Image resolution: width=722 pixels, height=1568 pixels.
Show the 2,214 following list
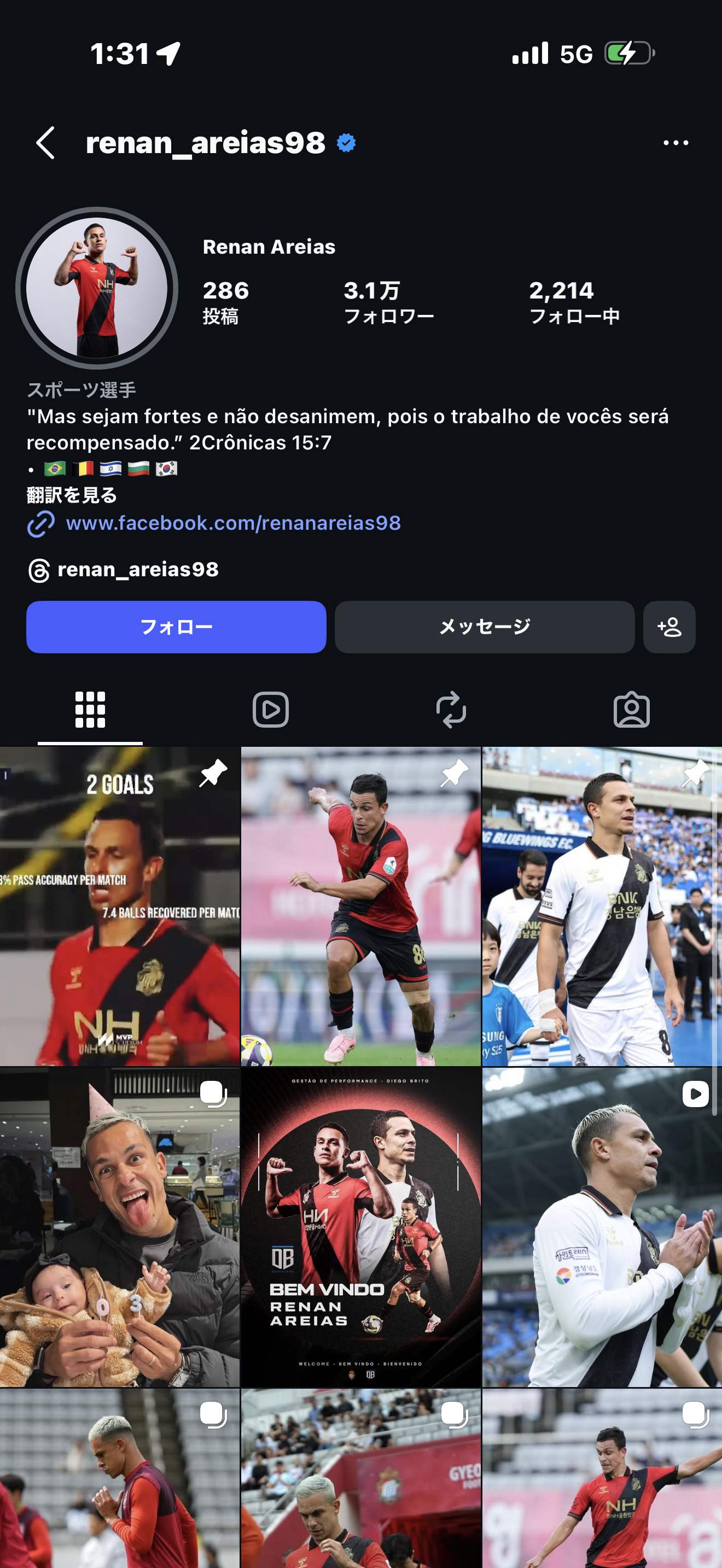pos(573,302)
